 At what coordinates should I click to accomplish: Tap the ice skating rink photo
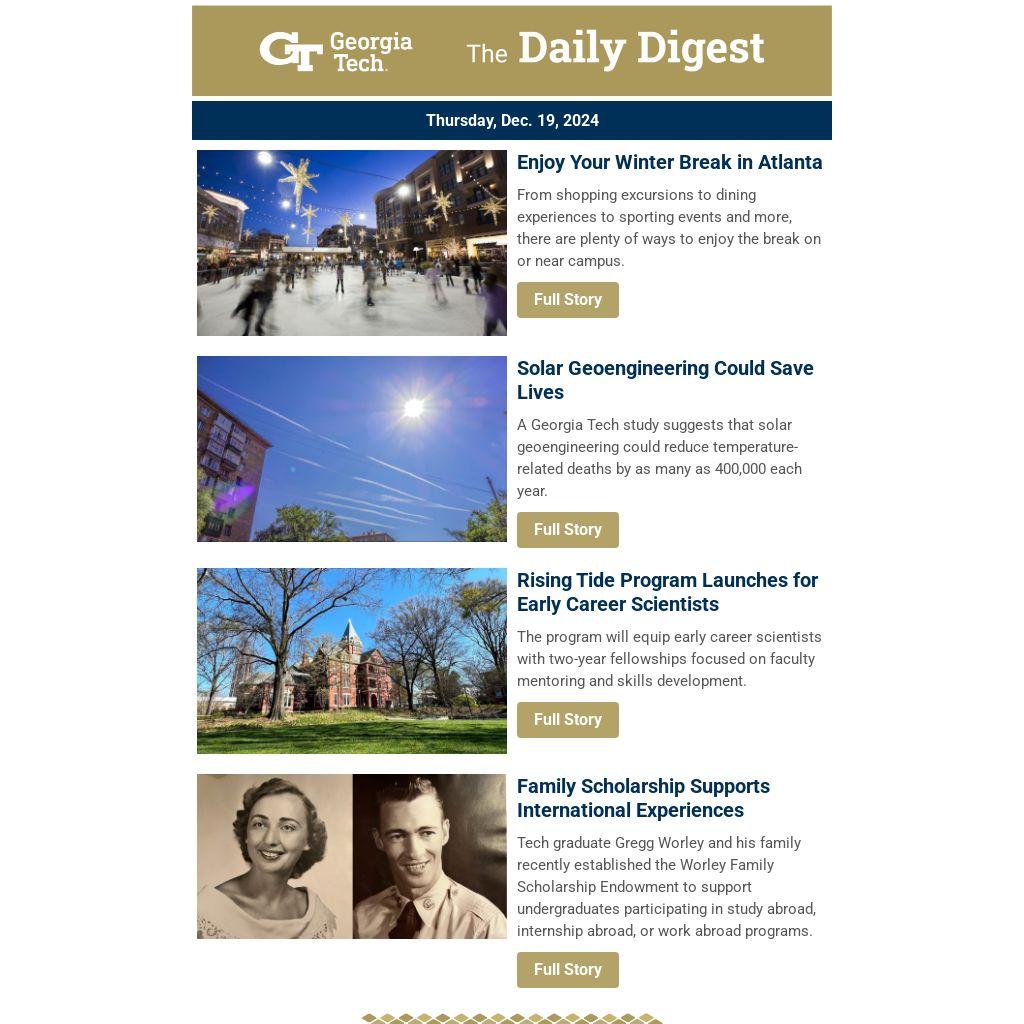click(351, 243)
